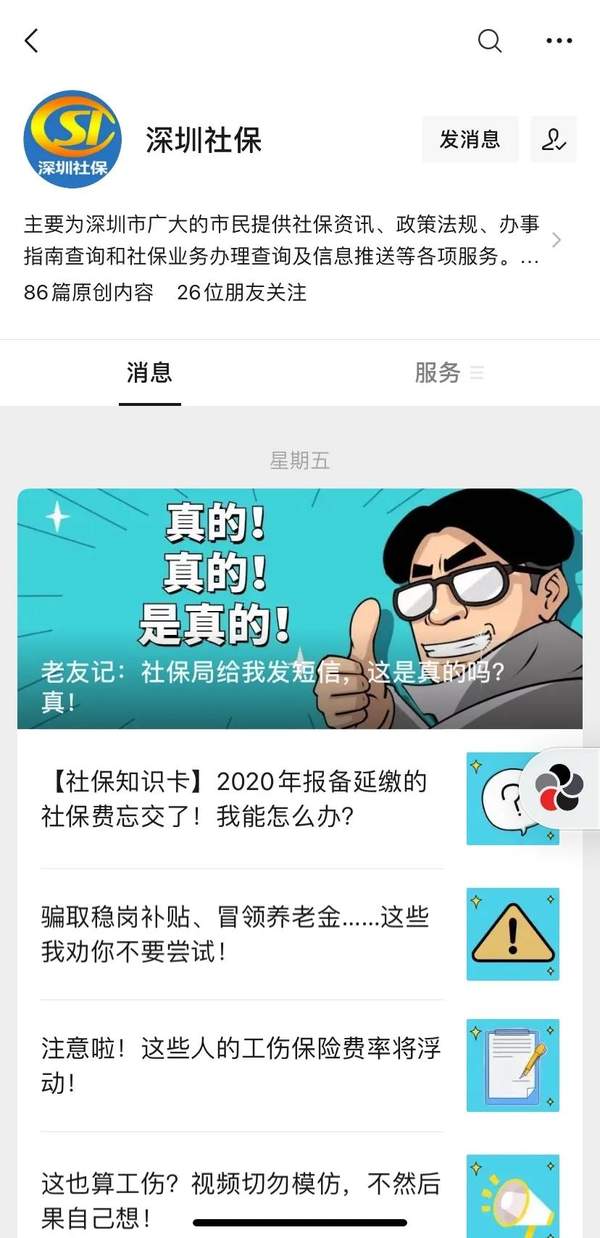The image size is (600, 1238).
Task: Open search within this account
Action: point(489,41)
